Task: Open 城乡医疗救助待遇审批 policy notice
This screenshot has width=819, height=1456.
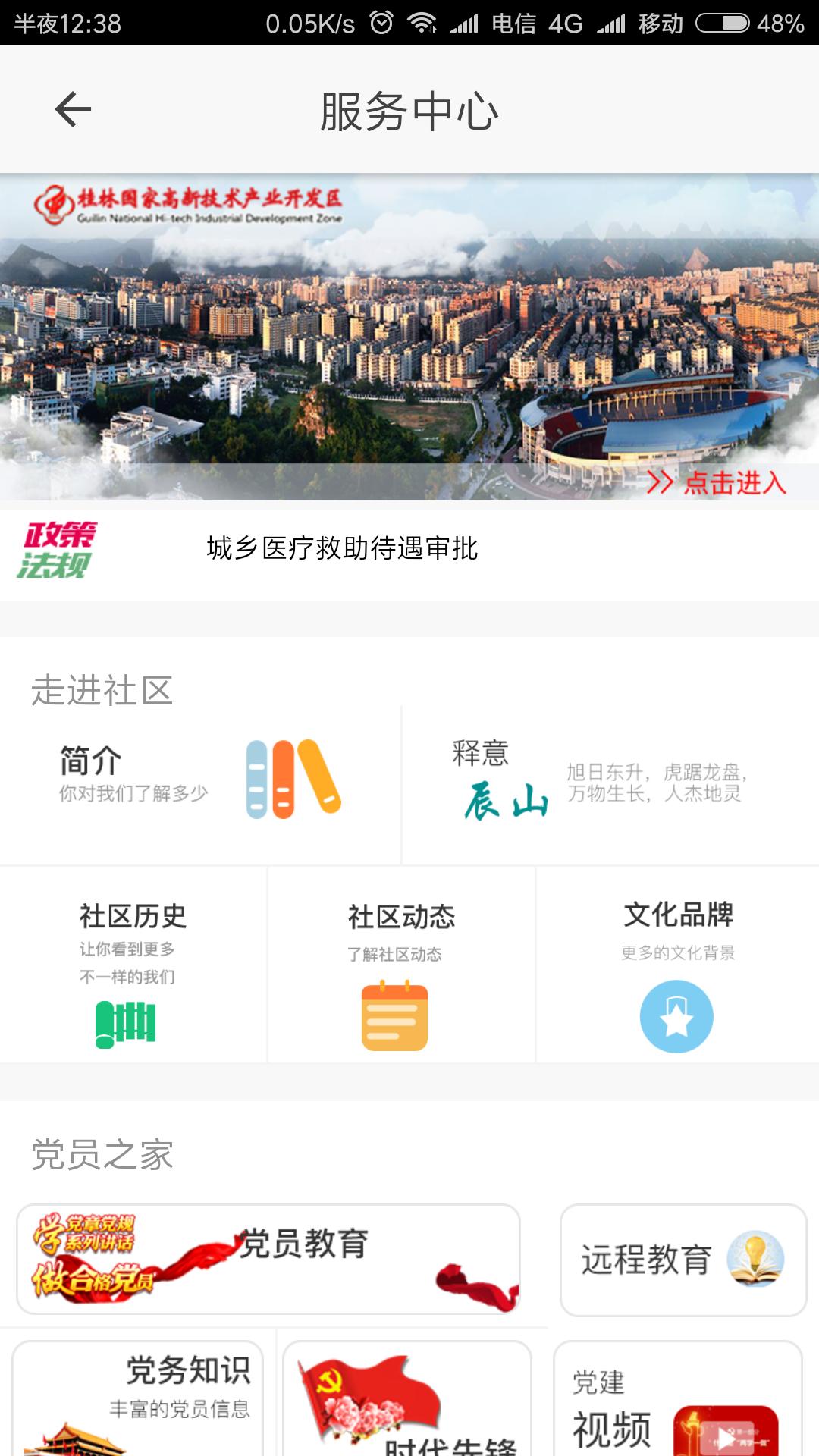Action: tap(342, 548)
